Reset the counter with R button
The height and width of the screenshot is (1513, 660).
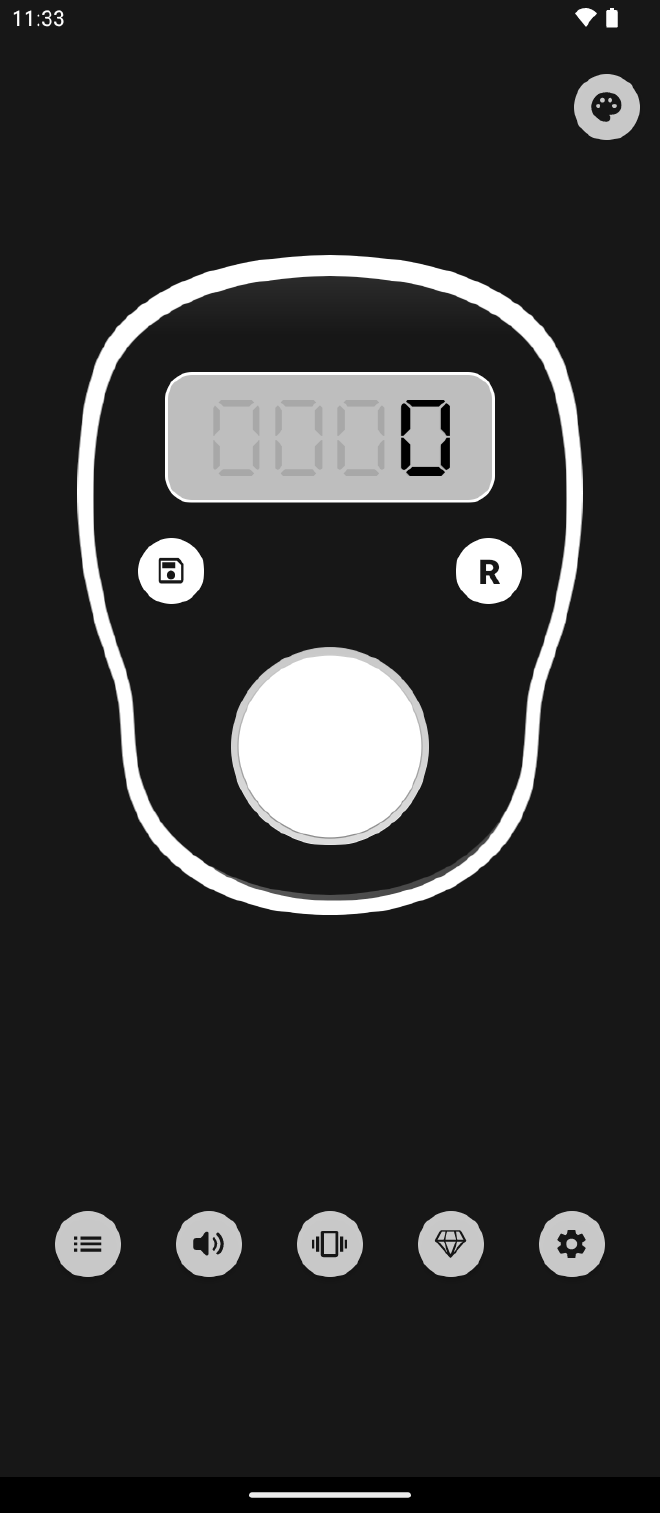coord(488,571)
